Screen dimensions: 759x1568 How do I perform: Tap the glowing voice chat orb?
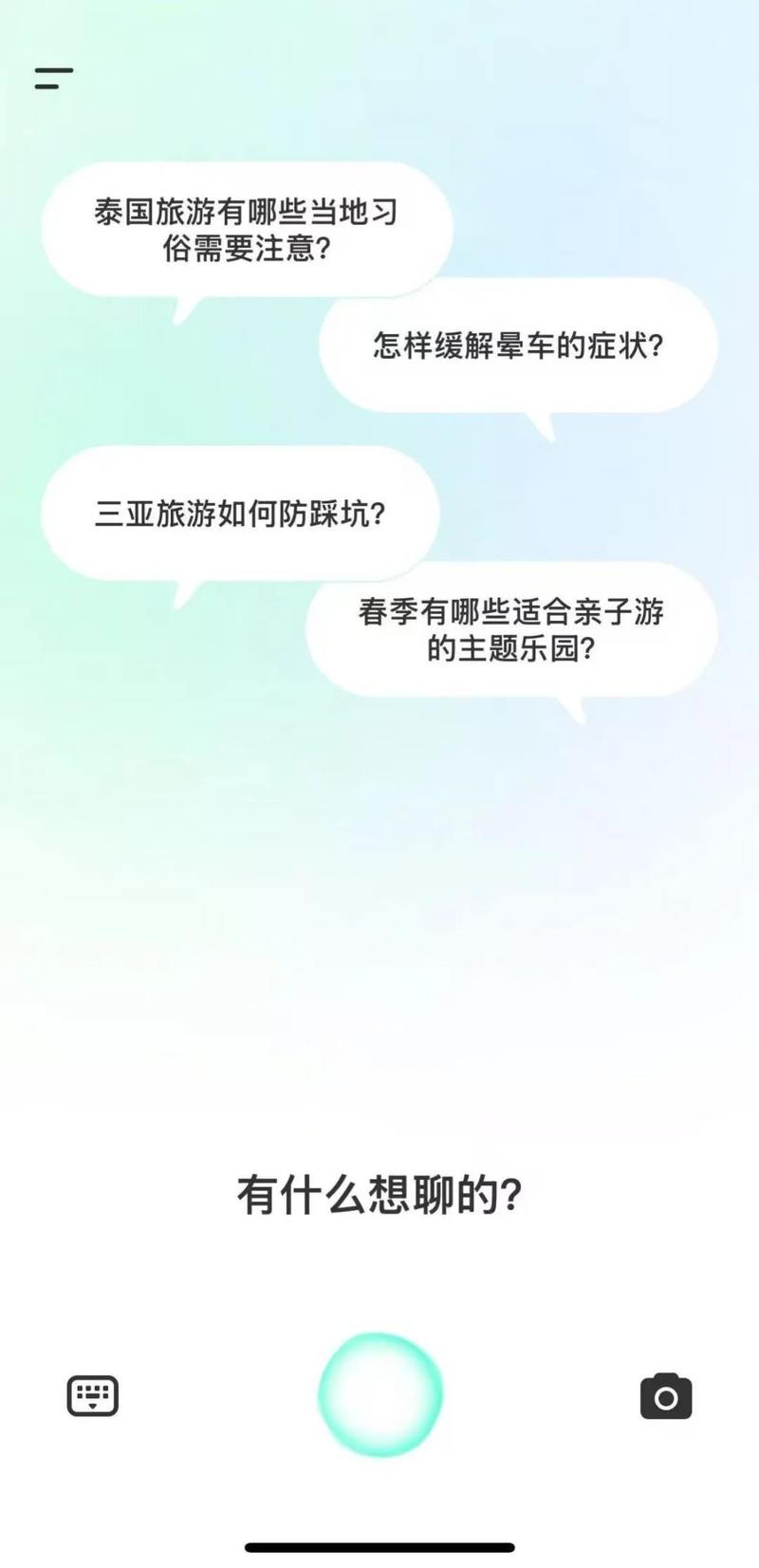click(x=379, y=1394)
